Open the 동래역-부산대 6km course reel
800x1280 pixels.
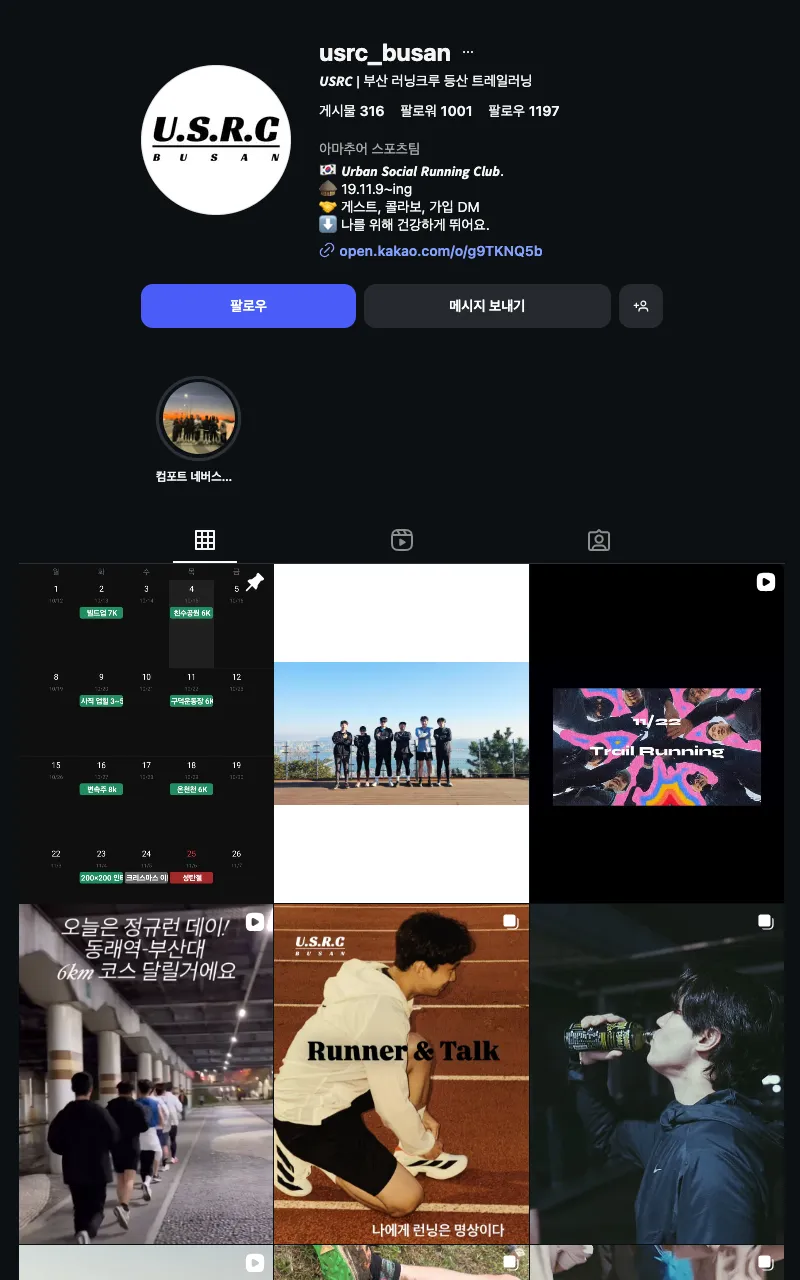146,1073
